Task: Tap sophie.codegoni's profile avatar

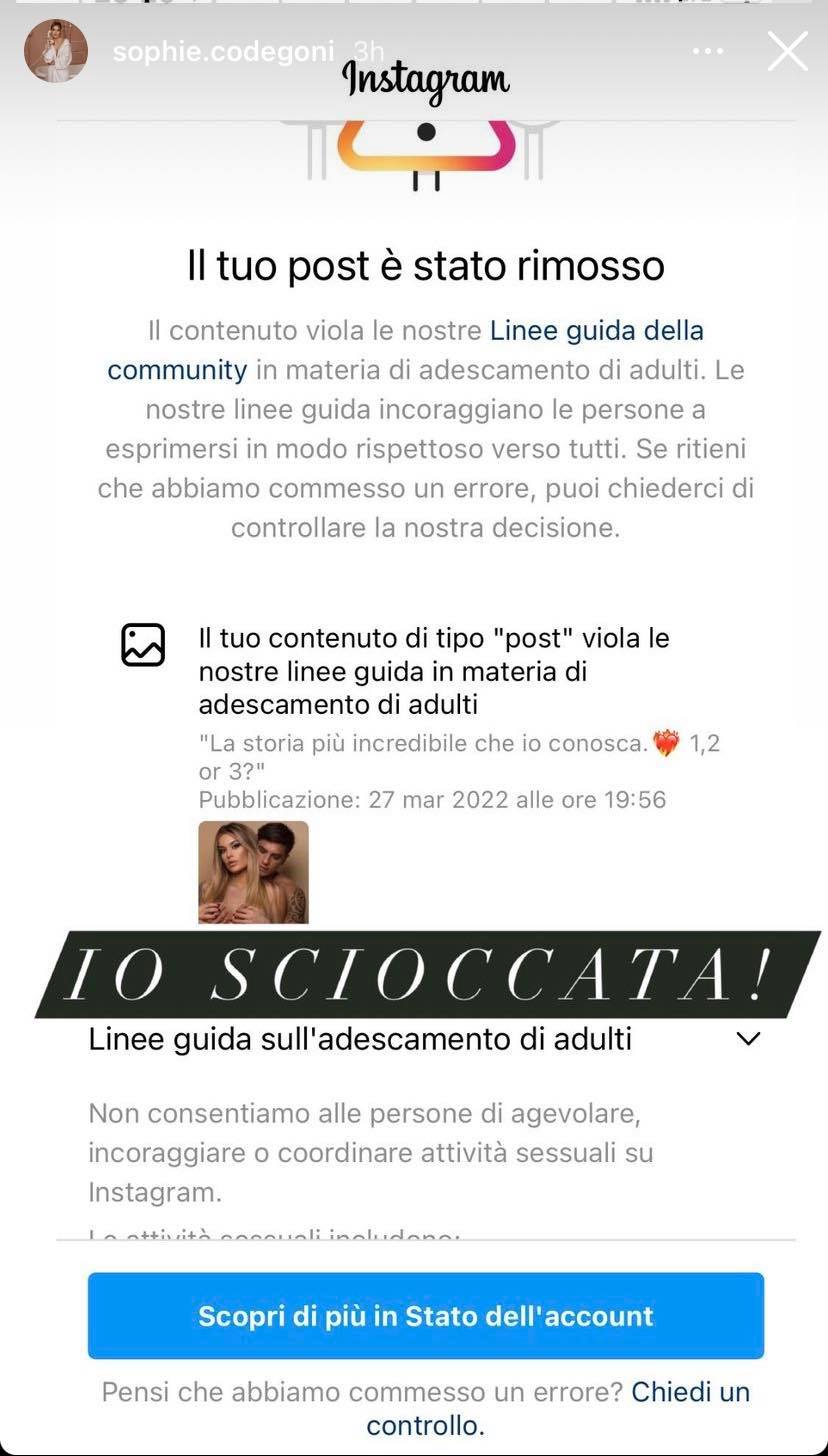Action: [56, 51]
